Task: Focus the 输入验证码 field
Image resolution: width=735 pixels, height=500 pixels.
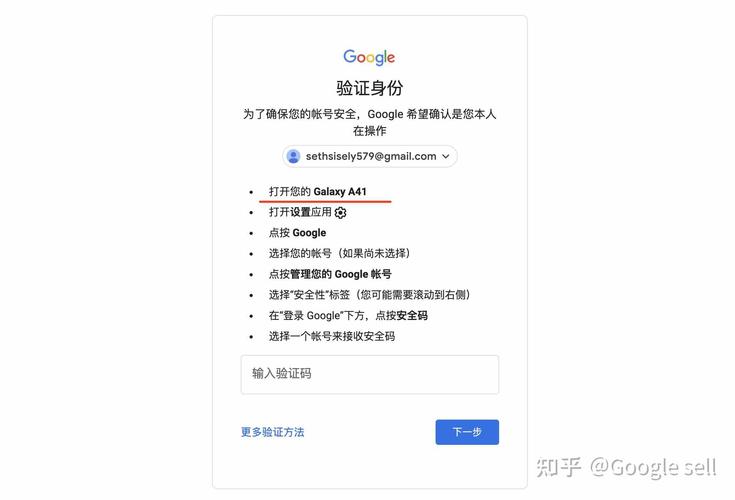Action: pos(369,374)
